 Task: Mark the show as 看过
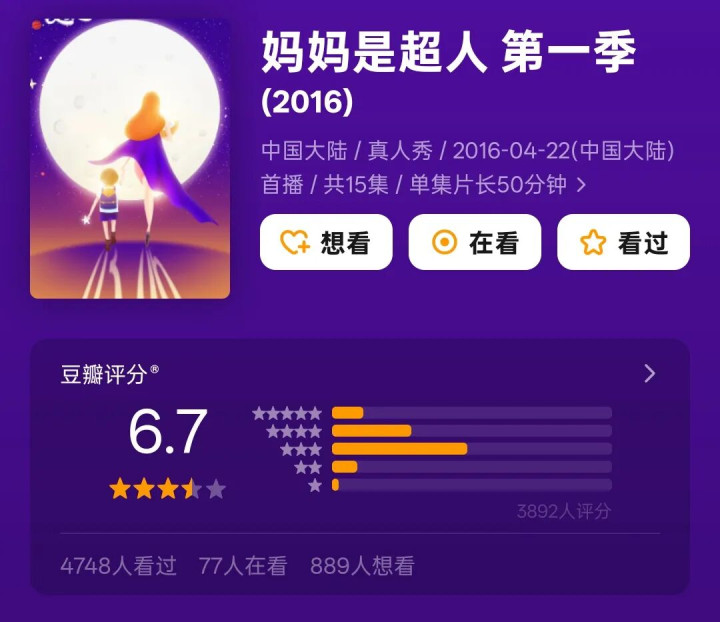point(624,242)
